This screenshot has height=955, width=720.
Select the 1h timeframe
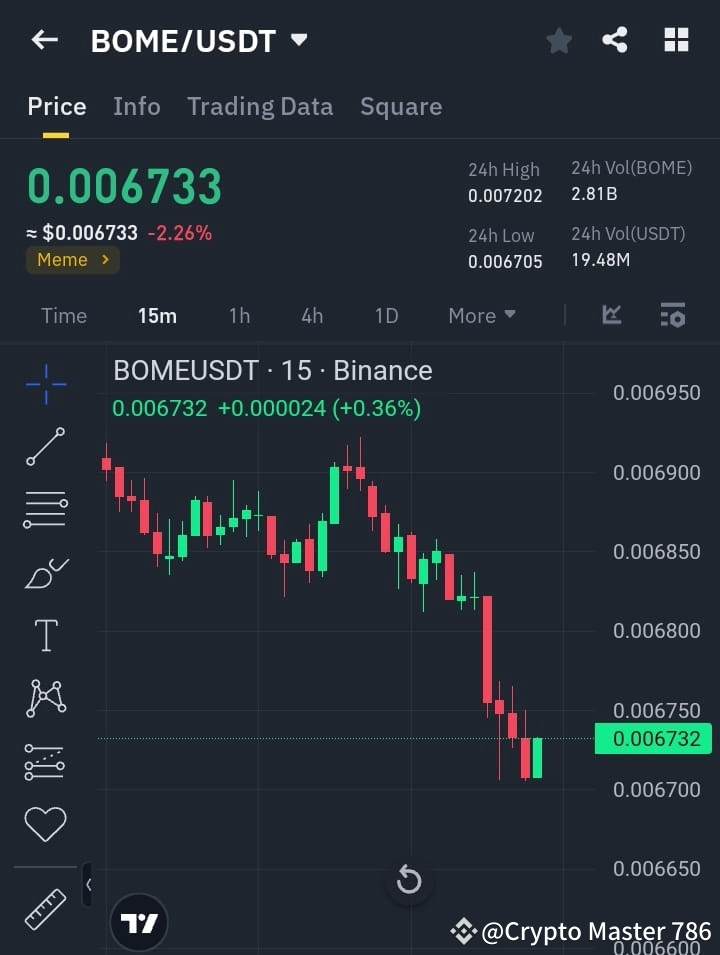tap(239, 315)
